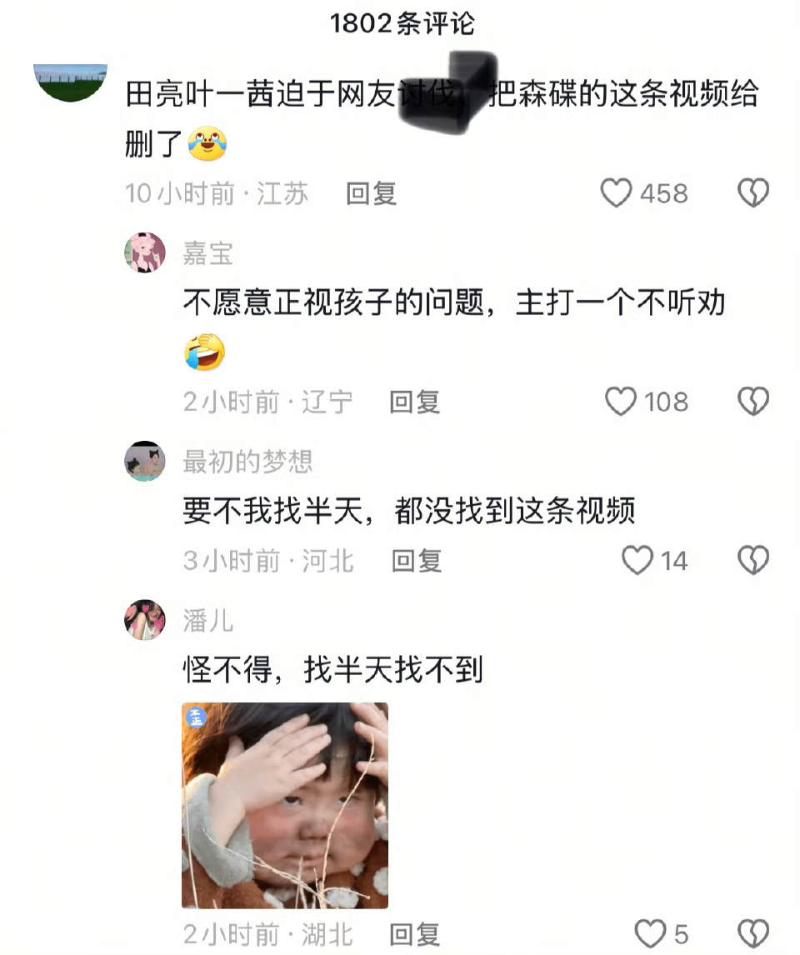Reply to 嘉宝's comment
This screenshot has height=955, width=800.
click(414, 402)
